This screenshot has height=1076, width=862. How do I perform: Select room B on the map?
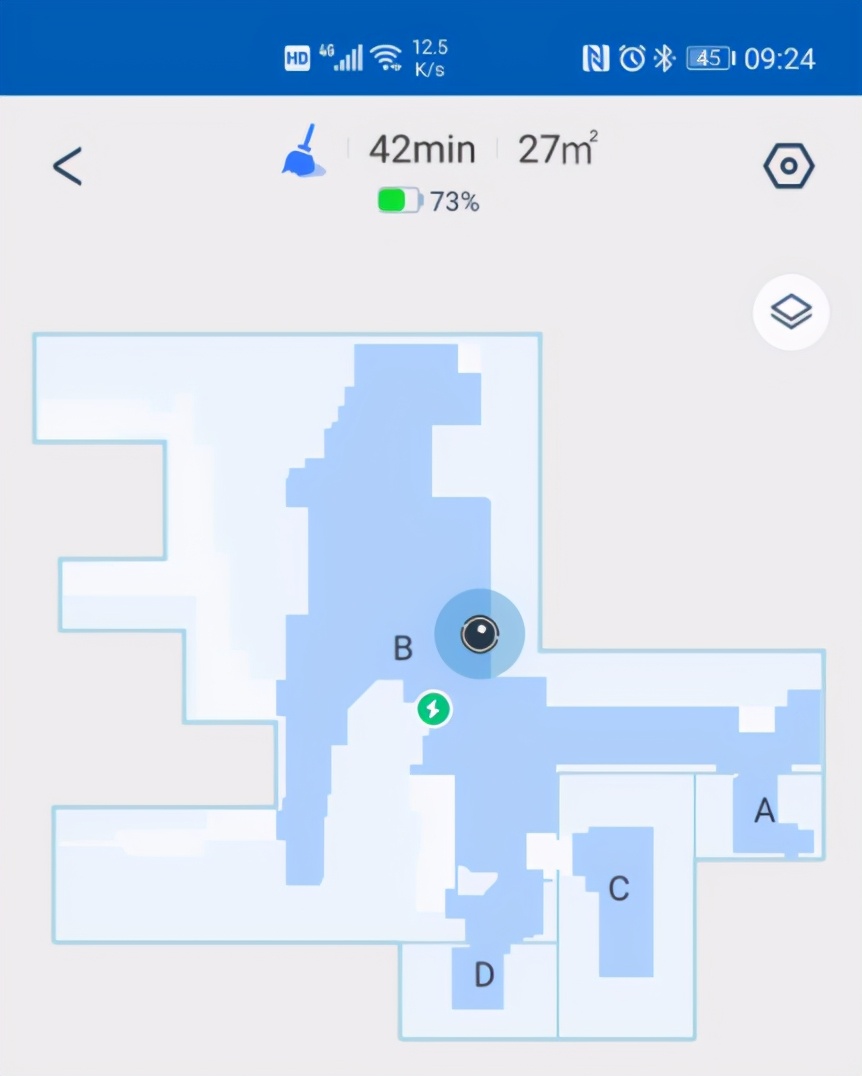click(x=402, y=649)
